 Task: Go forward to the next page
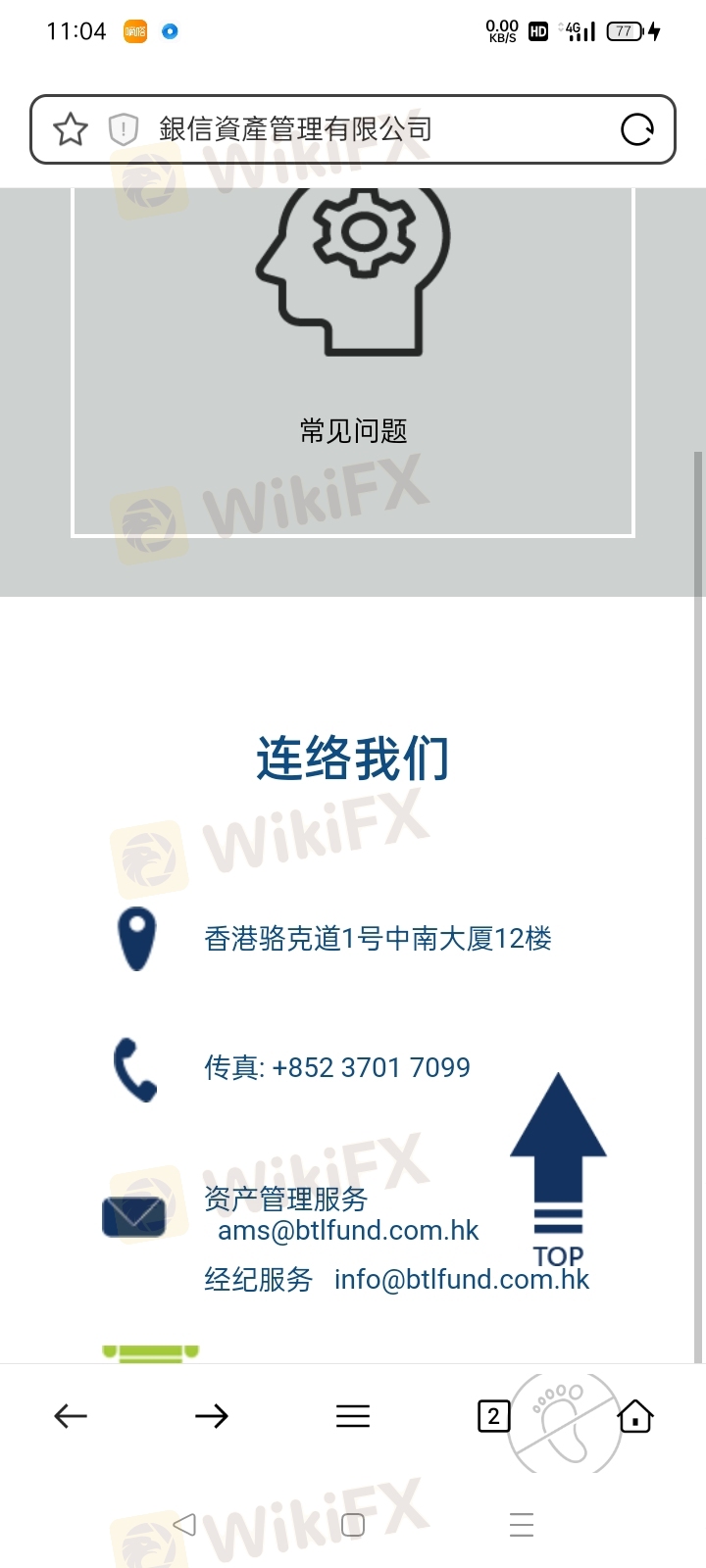click(x=212, y=1416)
